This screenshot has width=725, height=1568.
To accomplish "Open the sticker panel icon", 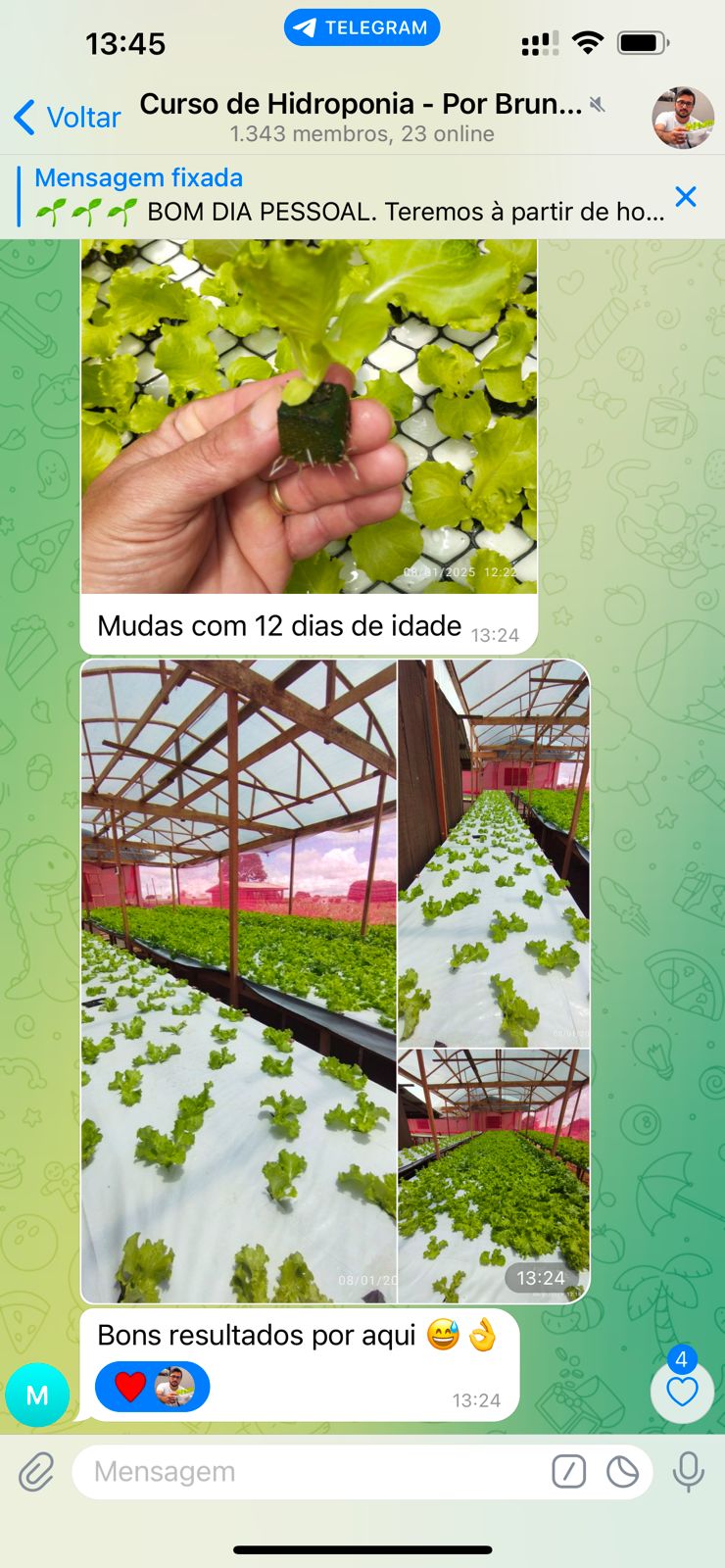I will (622, 1472).
